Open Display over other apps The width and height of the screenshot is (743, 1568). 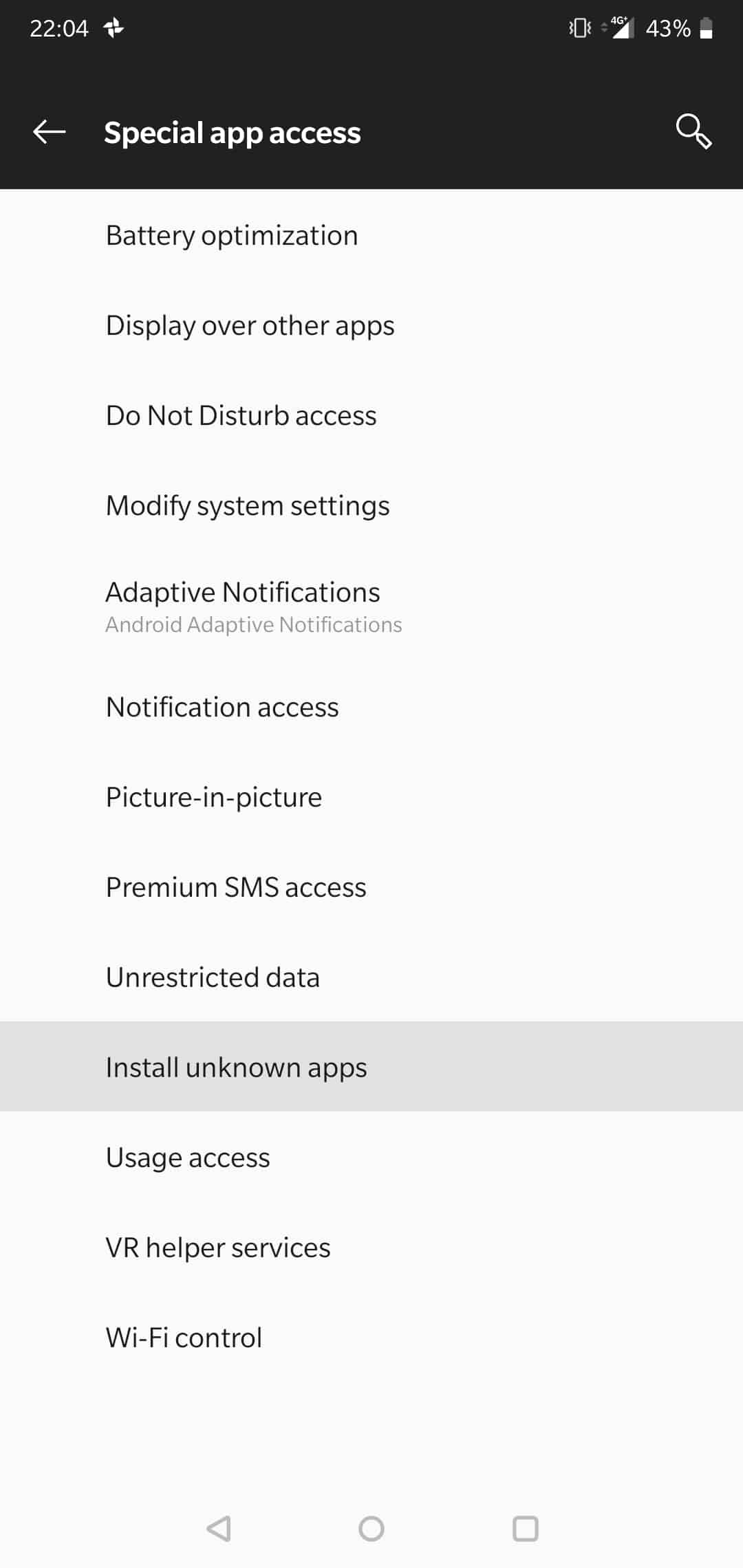(x=371, y=325)
